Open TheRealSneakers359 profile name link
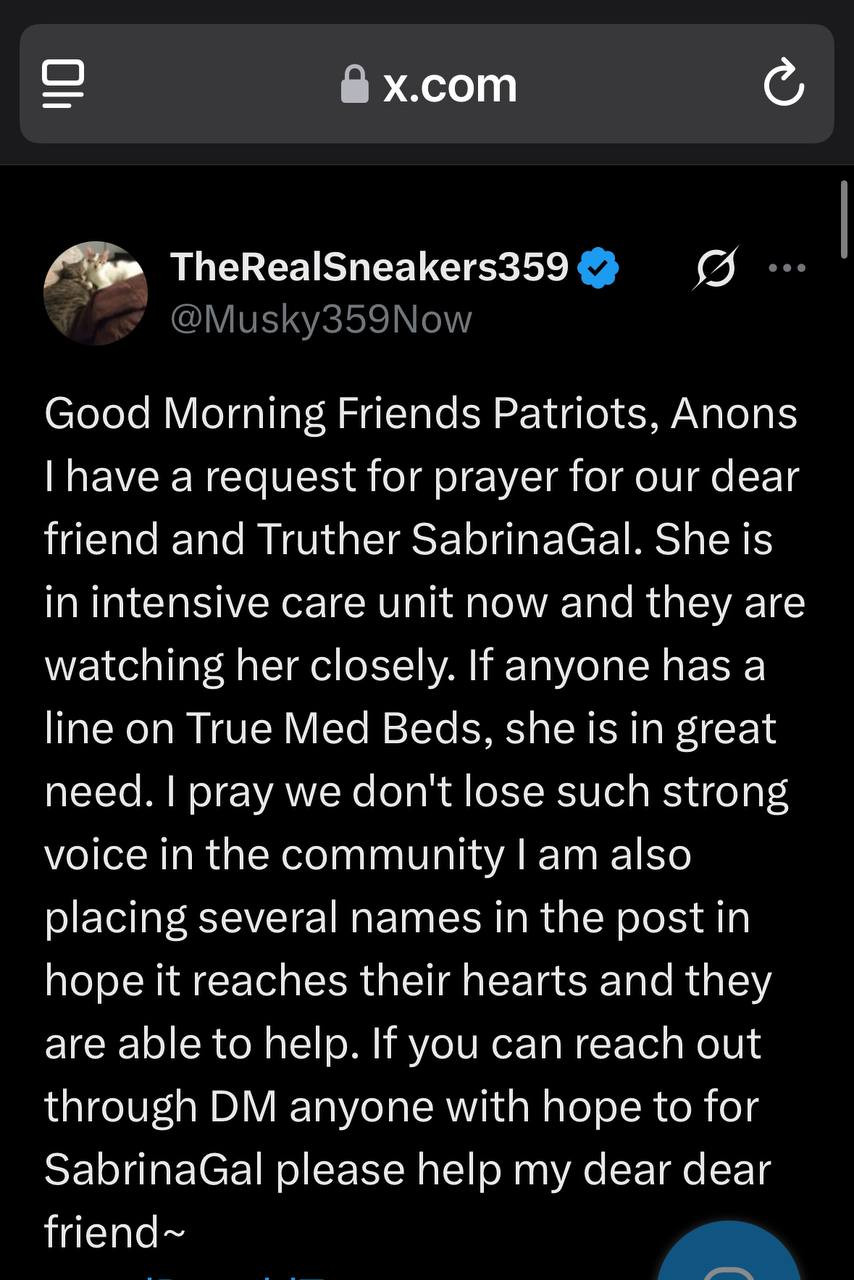 369,267
